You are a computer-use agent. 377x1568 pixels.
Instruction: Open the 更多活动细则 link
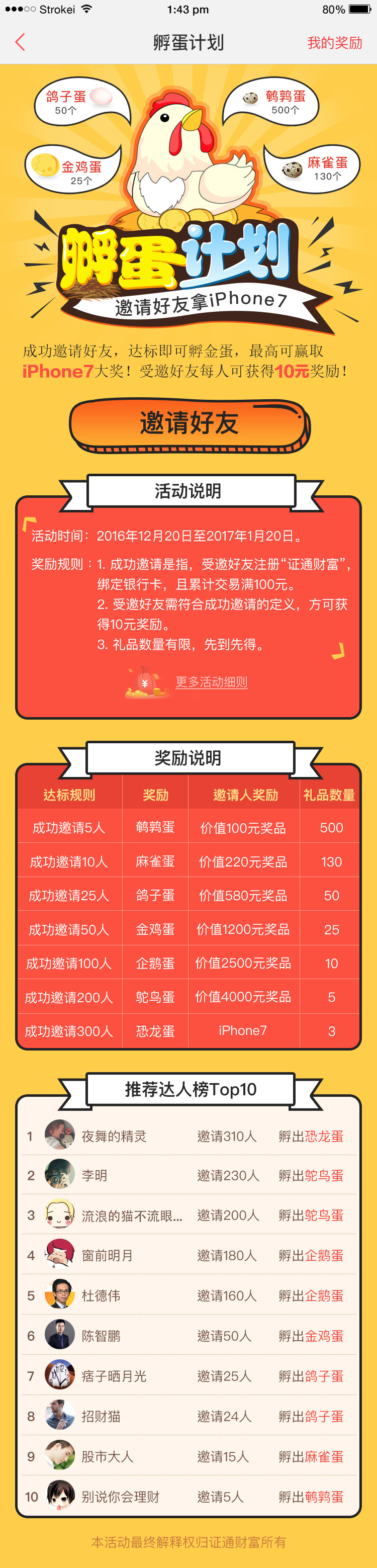point(211,682)
